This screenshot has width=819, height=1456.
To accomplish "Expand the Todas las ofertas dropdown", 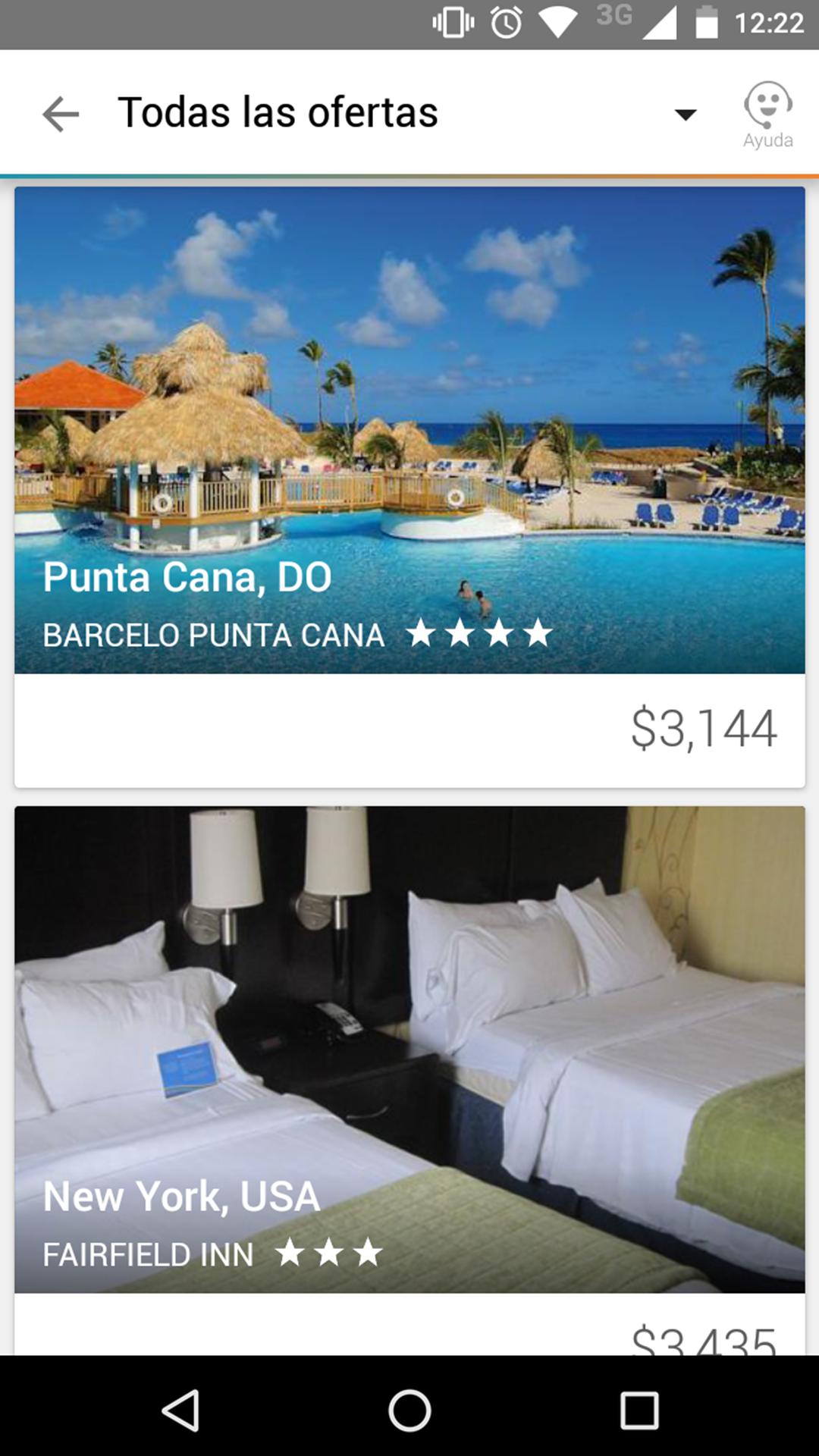I will click(685, 115).
